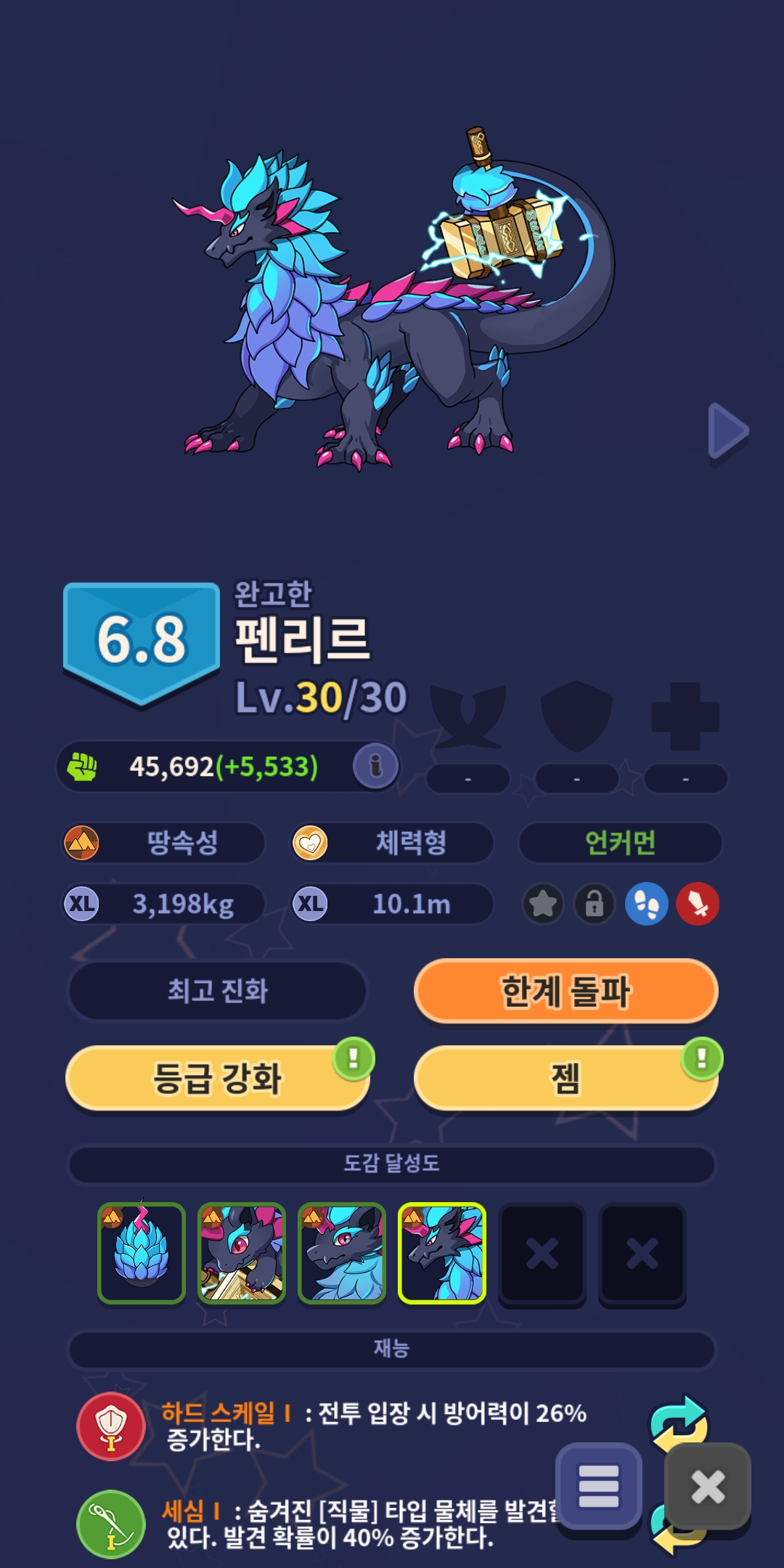
Task: Tap the 최고 진화 button
Action: [218, 991]
